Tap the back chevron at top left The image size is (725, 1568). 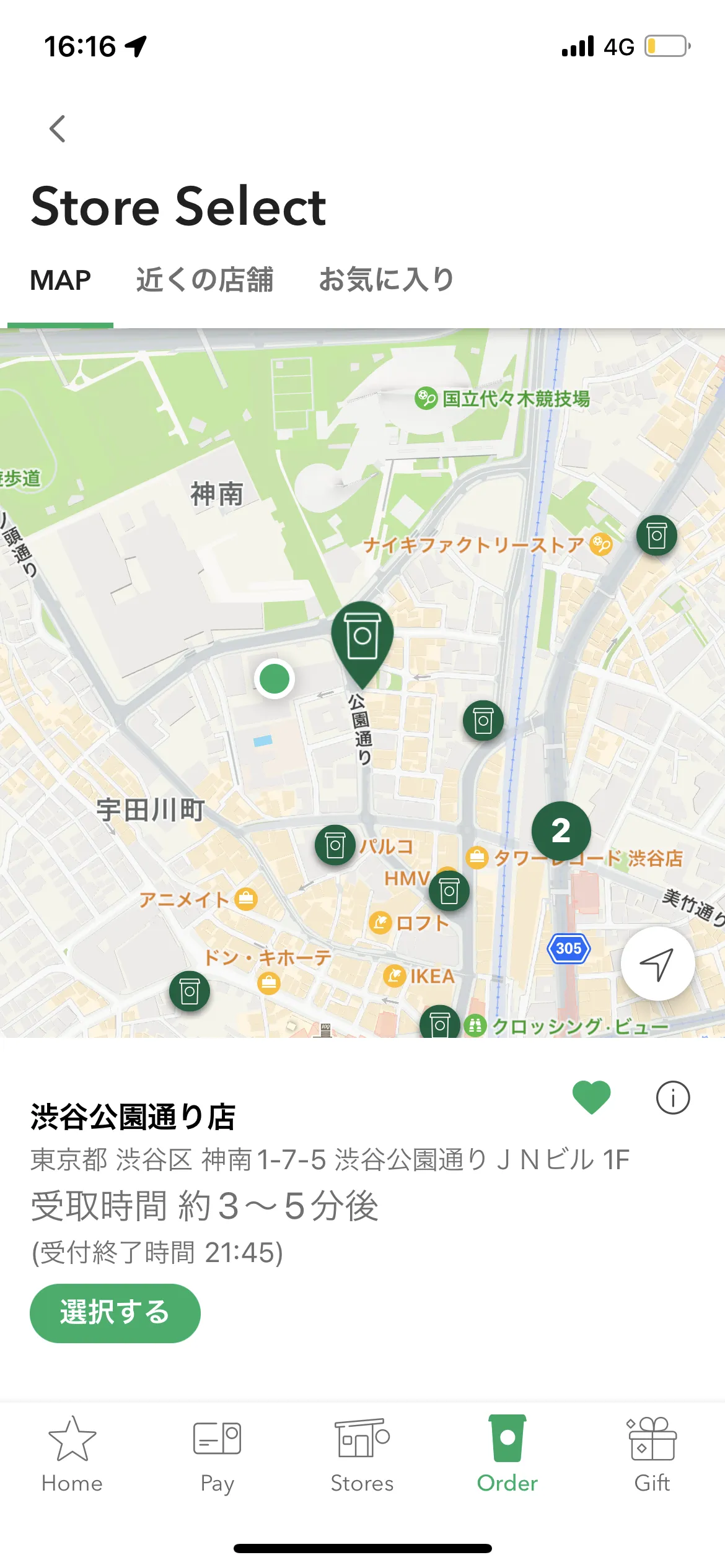tap(56, 129)
